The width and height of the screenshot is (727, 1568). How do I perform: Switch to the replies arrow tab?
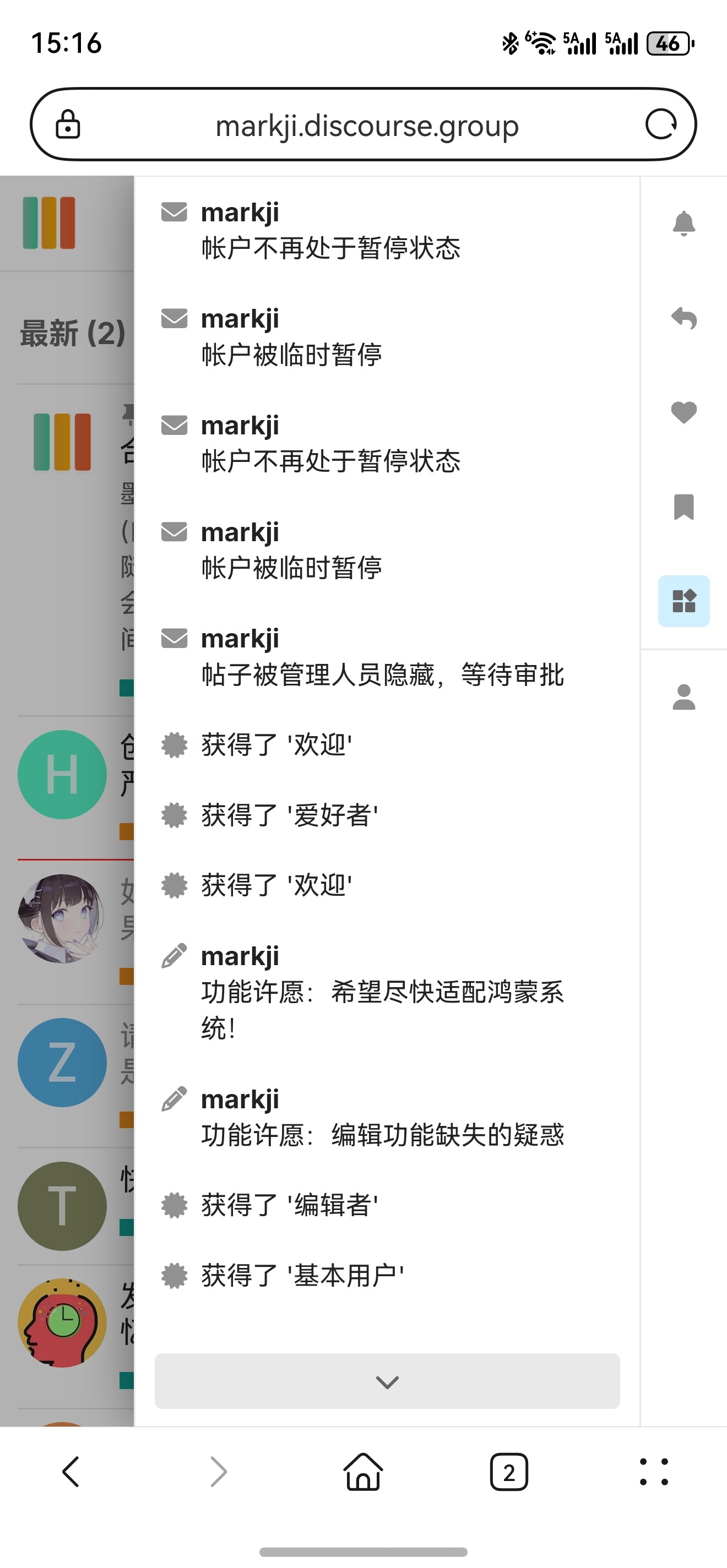[x=683, y=318]
